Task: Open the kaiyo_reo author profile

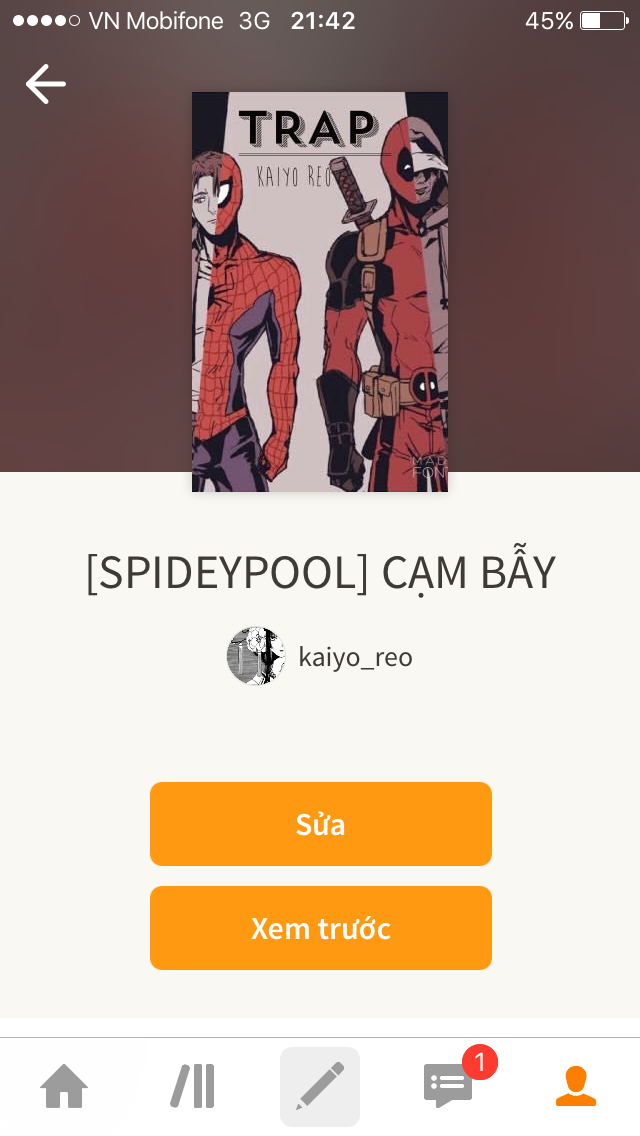Action: coord(320,656)
